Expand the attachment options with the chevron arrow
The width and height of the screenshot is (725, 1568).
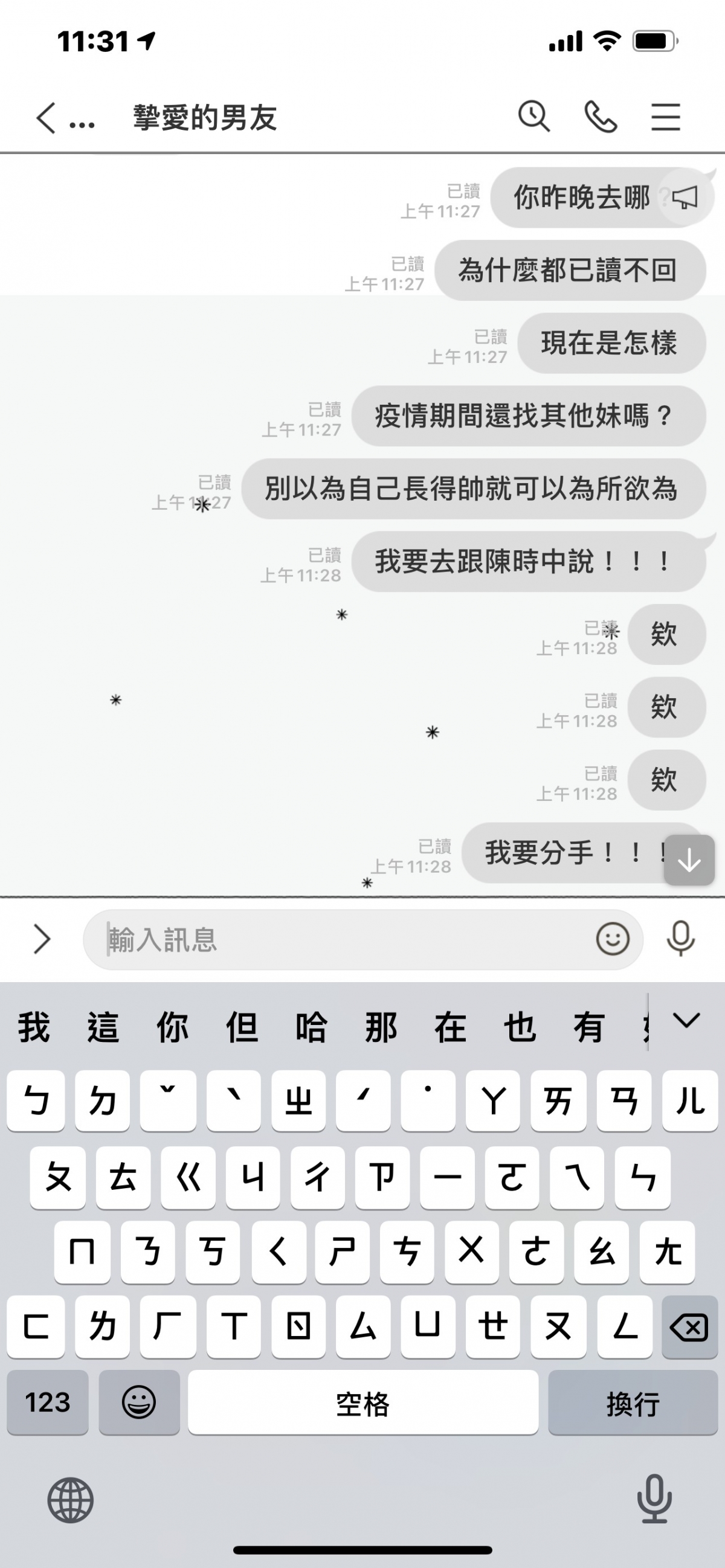click(43, 939)
